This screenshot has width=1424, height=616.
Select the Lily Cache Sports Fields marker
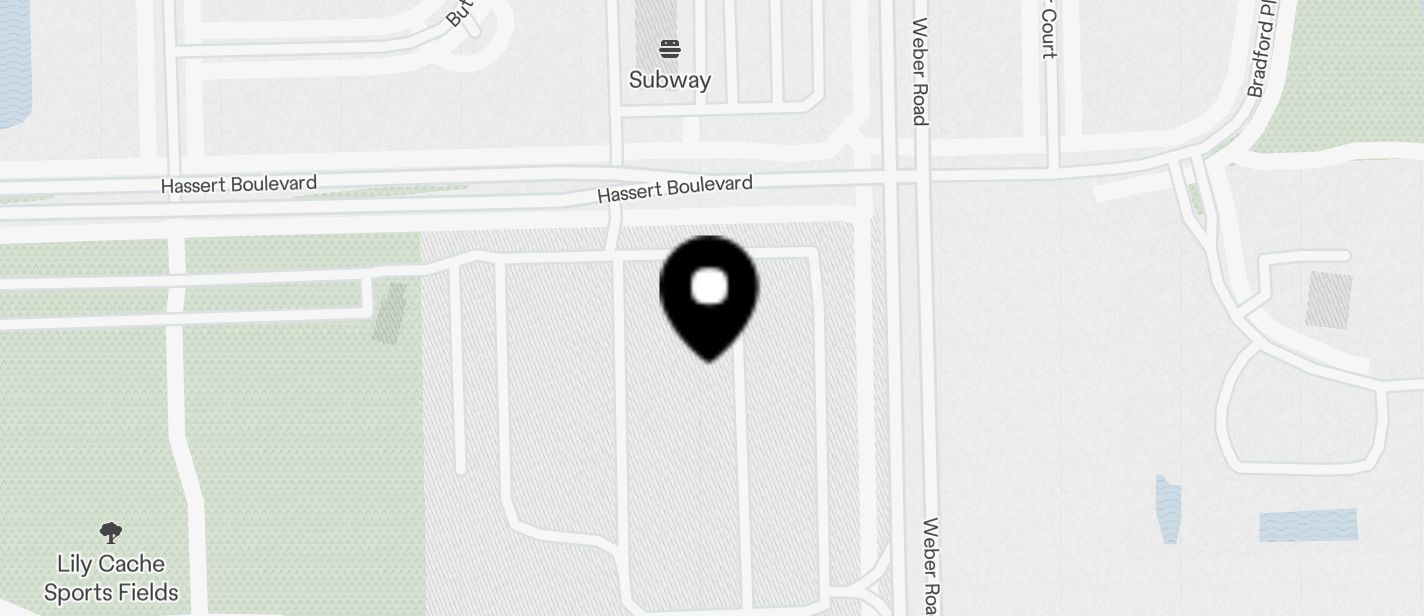pos(111,533)
